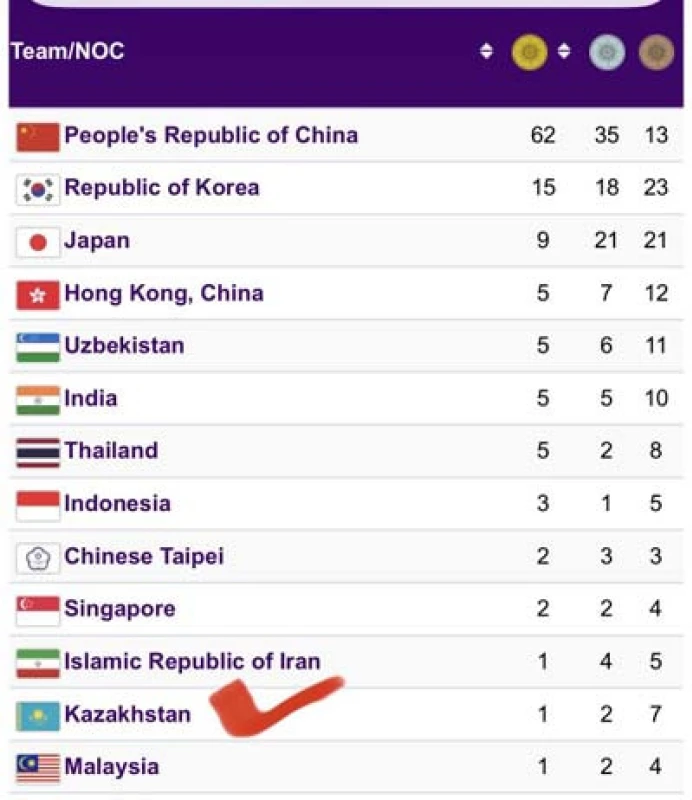Sort the table by Team/NOC
The height and width of the screenshot is (800, 692).
click(486, 52)
